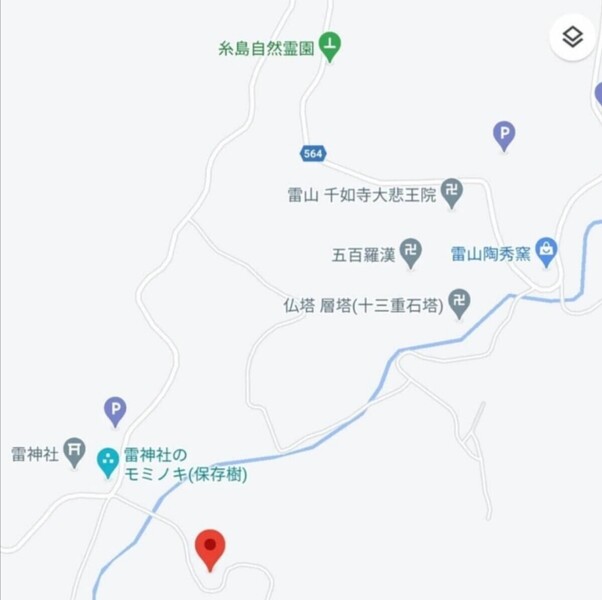602x600 pixels.
Task: Select the parking marker above 雷神社
Action: (x=115, y=410)
